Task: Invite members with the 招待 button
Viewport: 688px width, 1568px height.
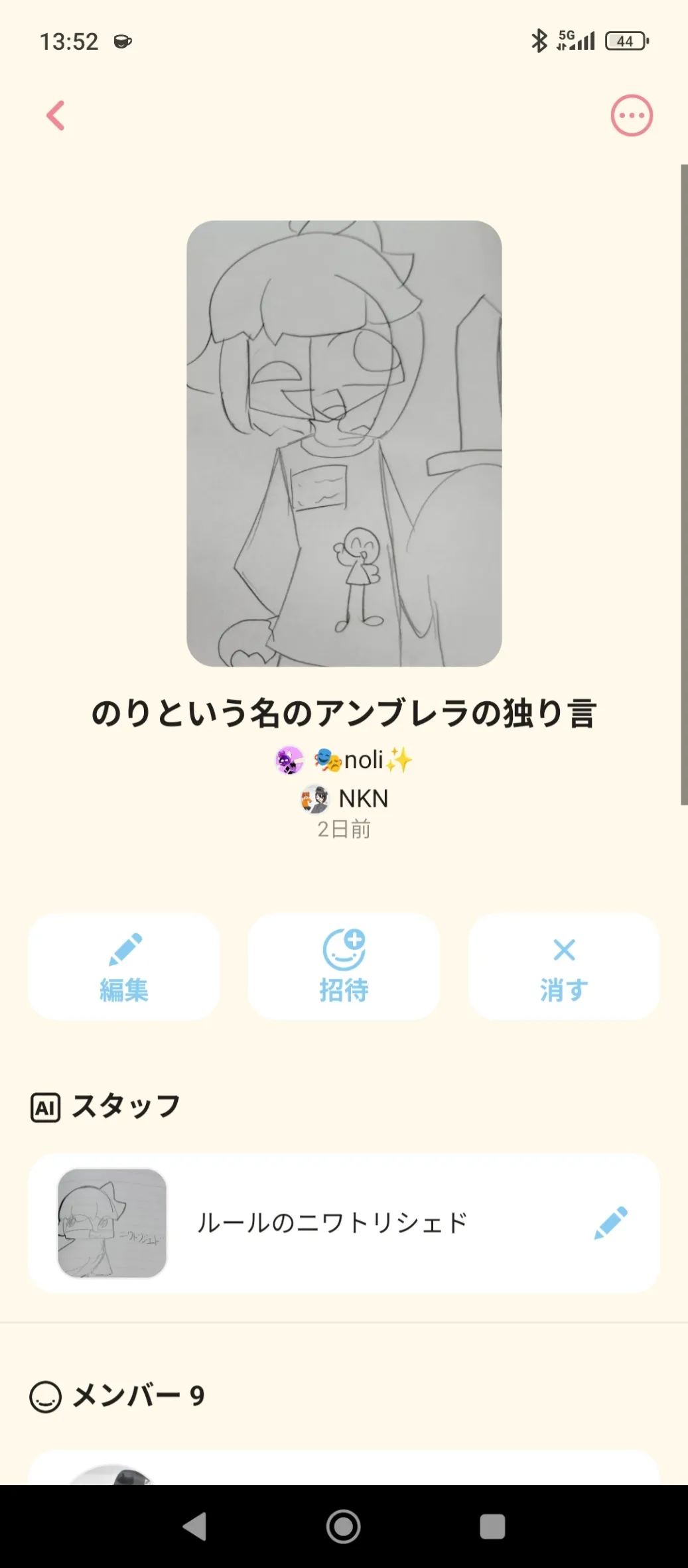Action: [344, 966]
